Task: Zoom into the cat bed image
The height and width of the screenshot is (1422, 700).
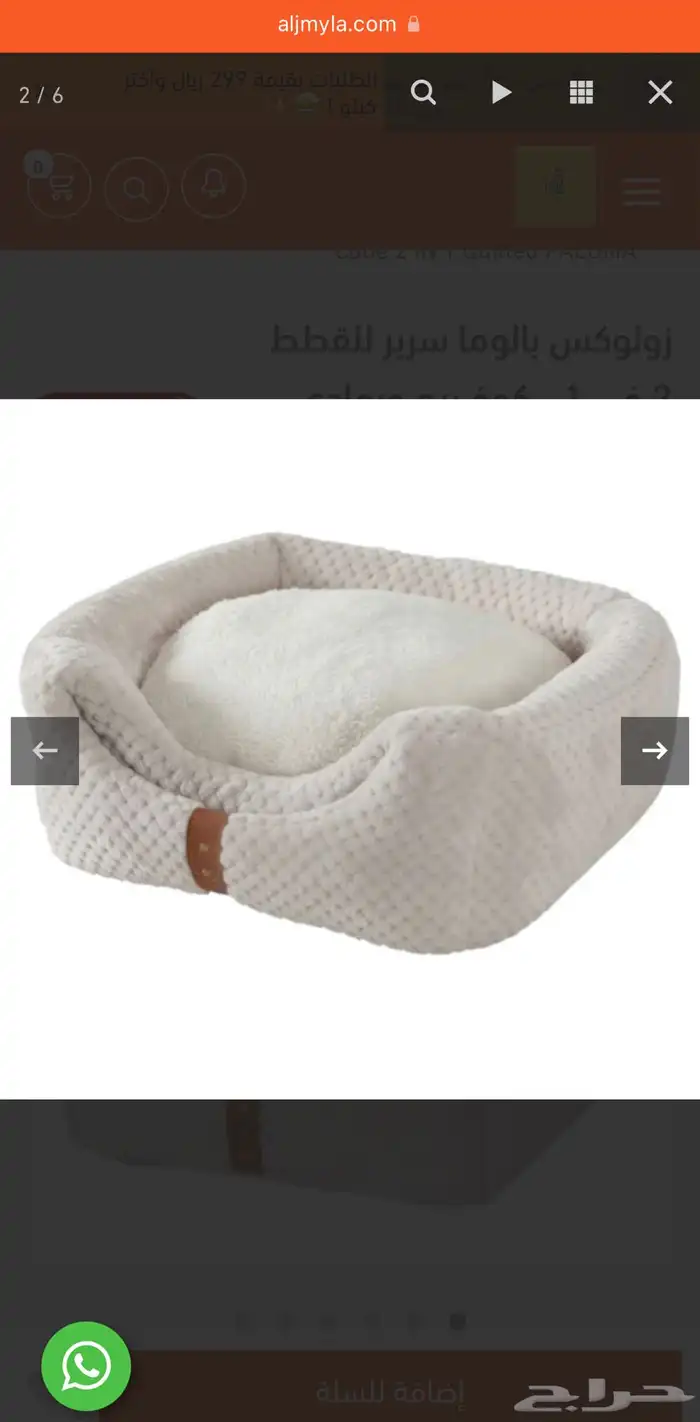Action: pos(424,93)
